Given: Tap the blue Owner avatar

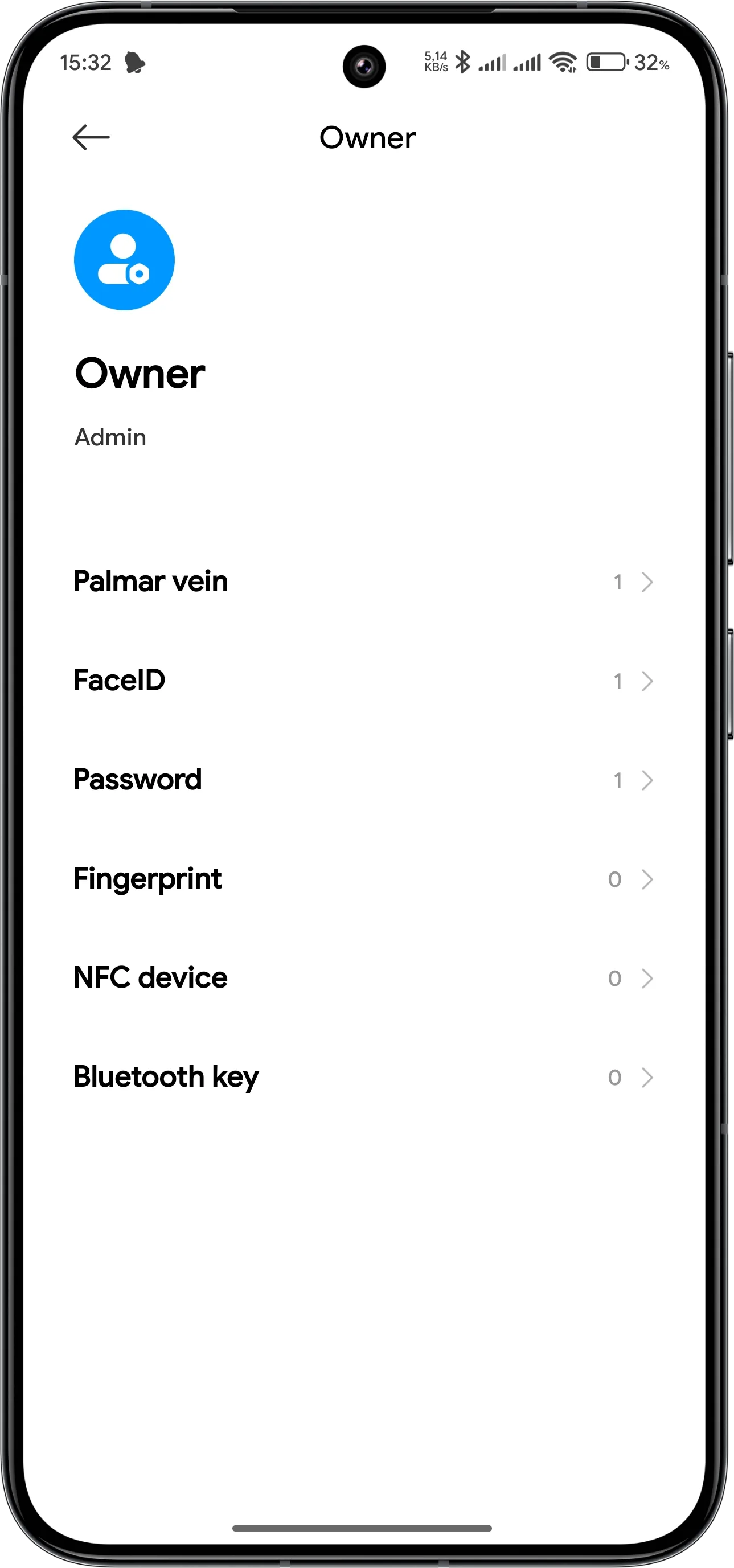Looking at the screenshot, I should click(x=124, y=260).
